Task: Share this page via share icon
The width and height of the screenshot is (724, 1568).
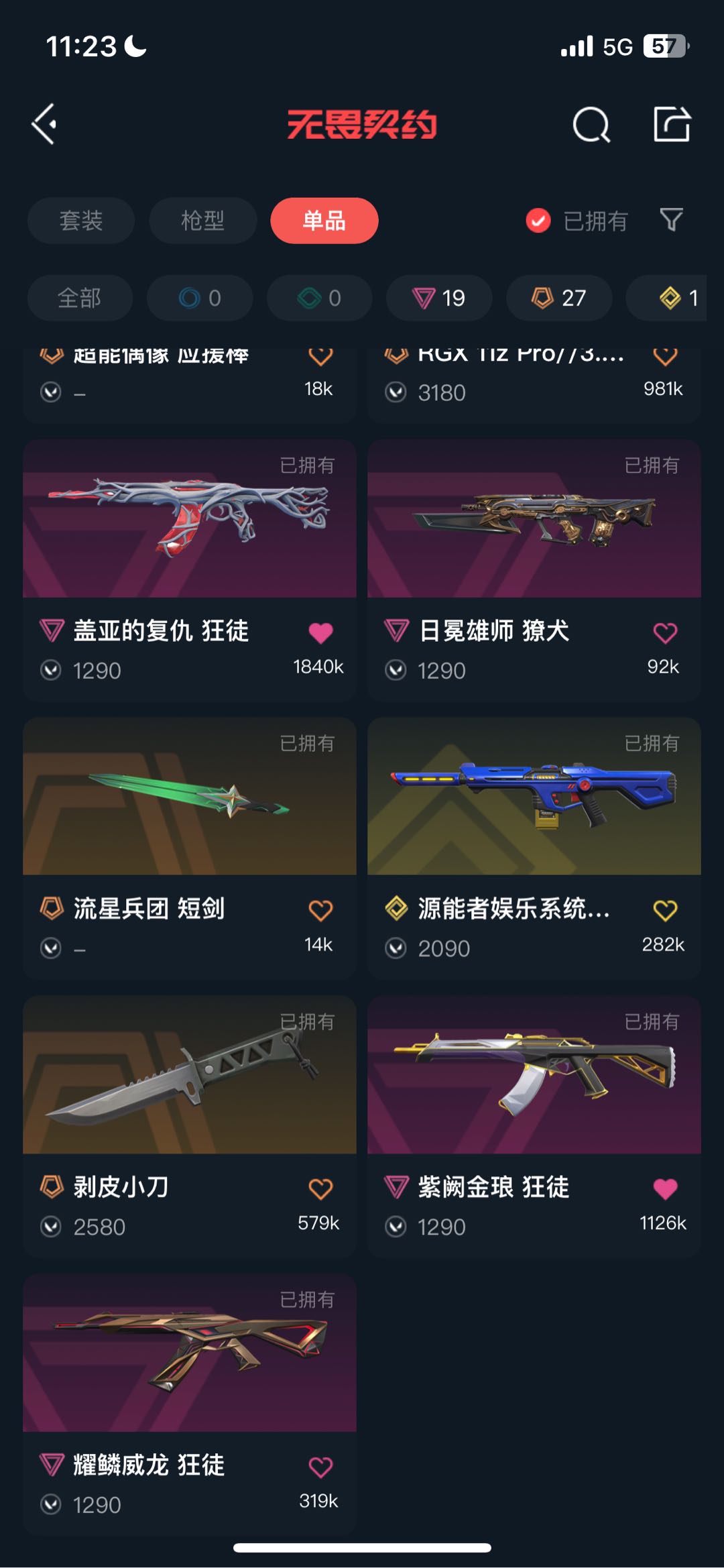Action: tap(672, 124)
